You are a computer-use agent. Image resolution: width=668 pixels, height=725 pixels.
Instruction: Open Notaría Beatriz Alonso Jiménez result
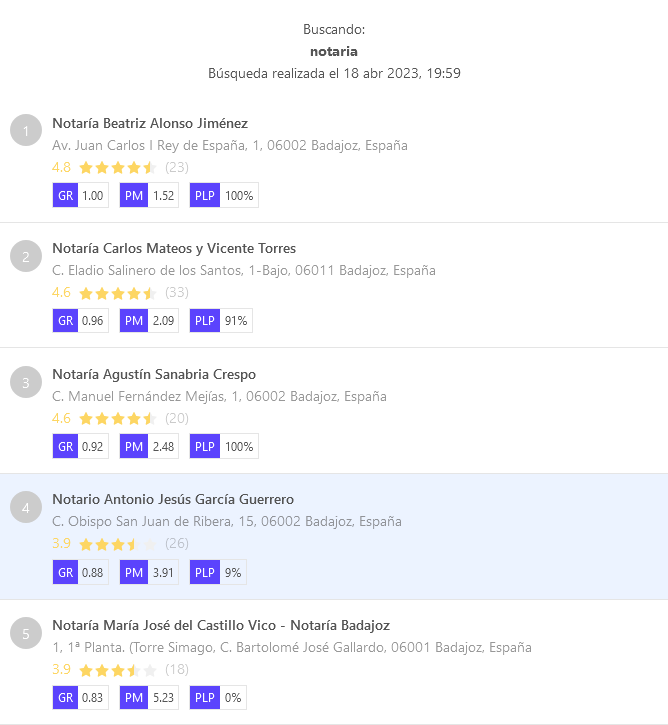click(150, 124)
